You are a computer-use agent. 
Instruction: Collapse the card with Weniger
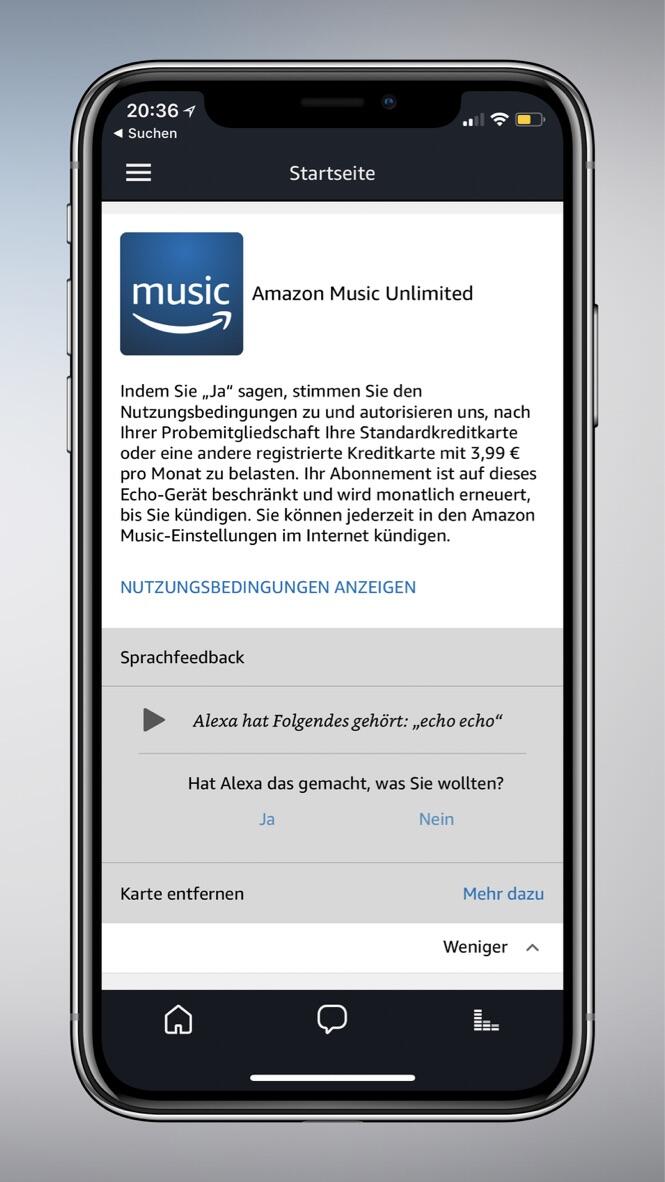tap(490, 947)
